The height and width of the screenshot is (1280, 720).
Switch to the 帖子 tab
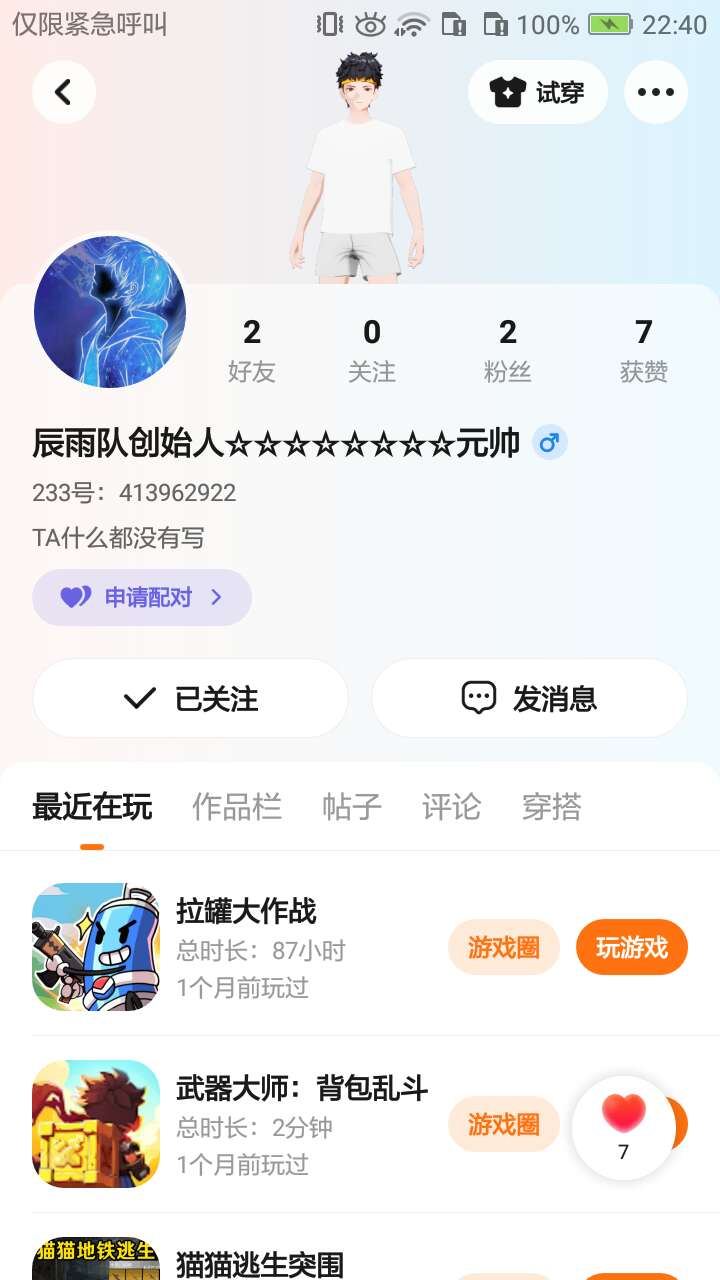352,806
